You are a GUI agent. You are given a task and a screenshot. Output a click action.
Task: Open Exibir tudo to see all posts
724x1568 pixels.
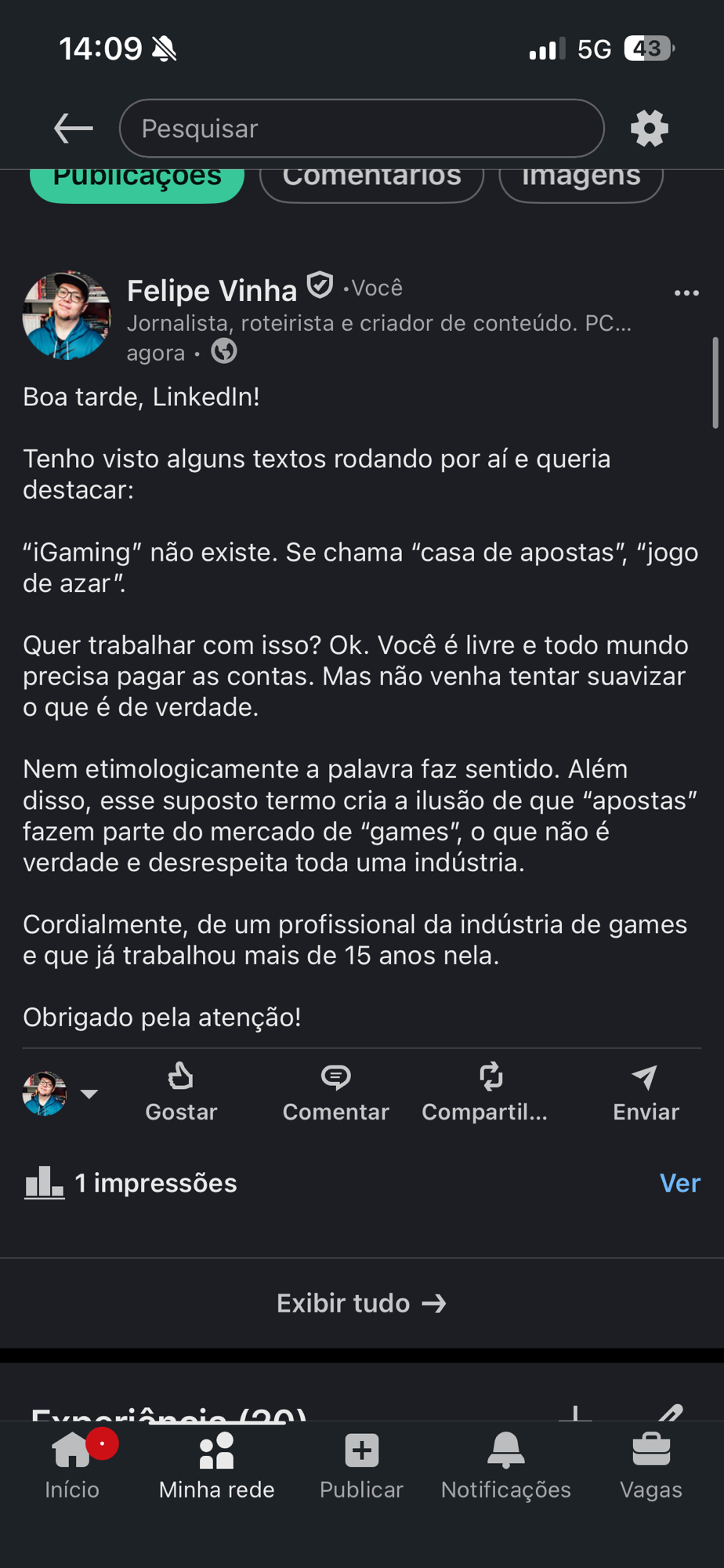click(361, 1303)
